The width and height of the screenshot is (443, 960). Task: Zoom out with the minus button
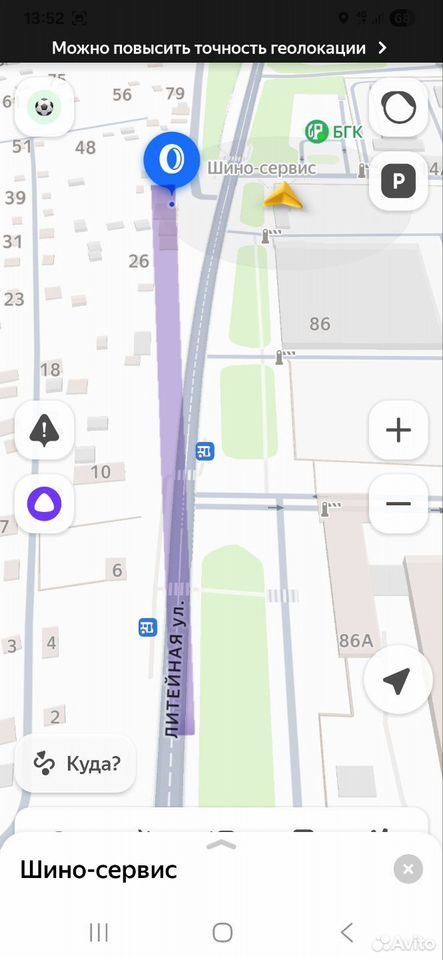click(398, 504)
